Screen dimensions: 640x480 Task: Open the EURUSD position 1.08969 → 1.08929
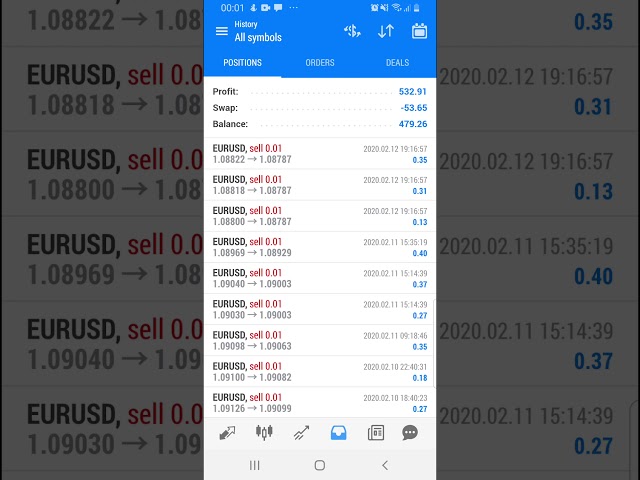click(x=320, y=247)
